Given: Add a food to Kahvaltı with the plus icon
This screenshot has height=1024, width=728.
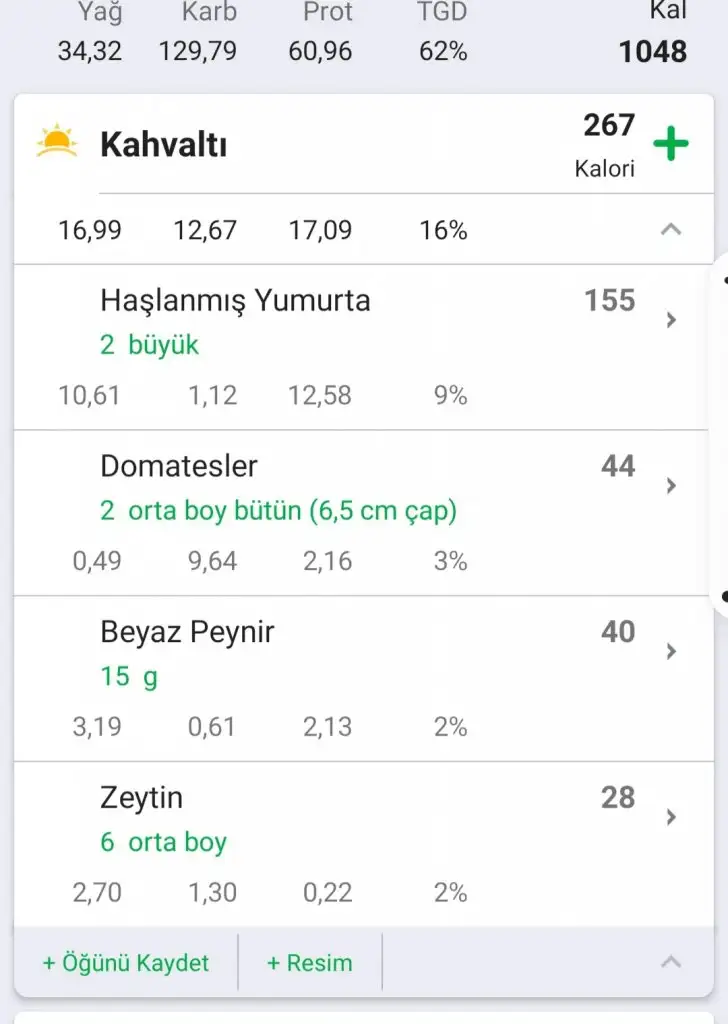Looking at the screenshot, I should [x=671, y=144].
